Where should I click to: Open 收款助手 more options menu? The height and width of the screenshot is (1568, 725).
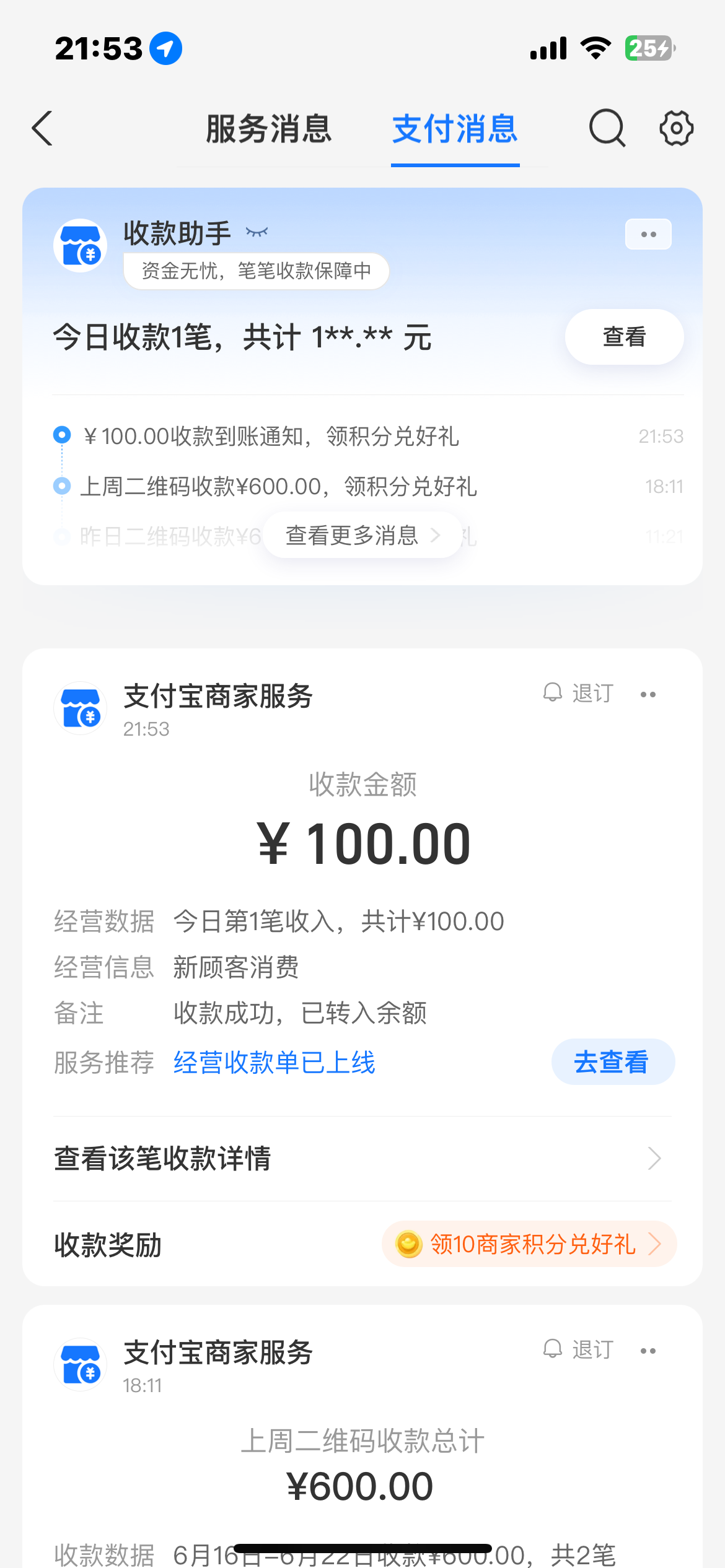(x=648, y=235)
